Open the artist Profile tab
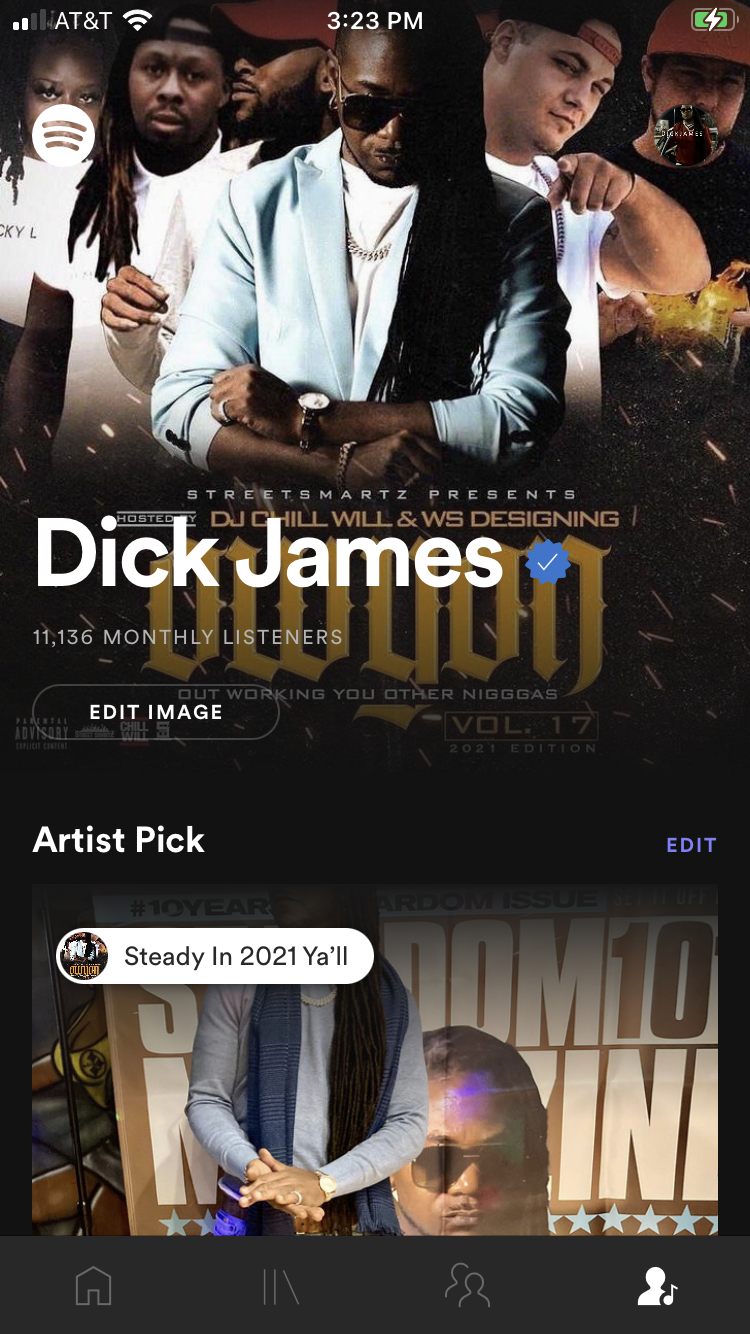750x1334 pixels. pyautogui.click(x=656, y=1285)
